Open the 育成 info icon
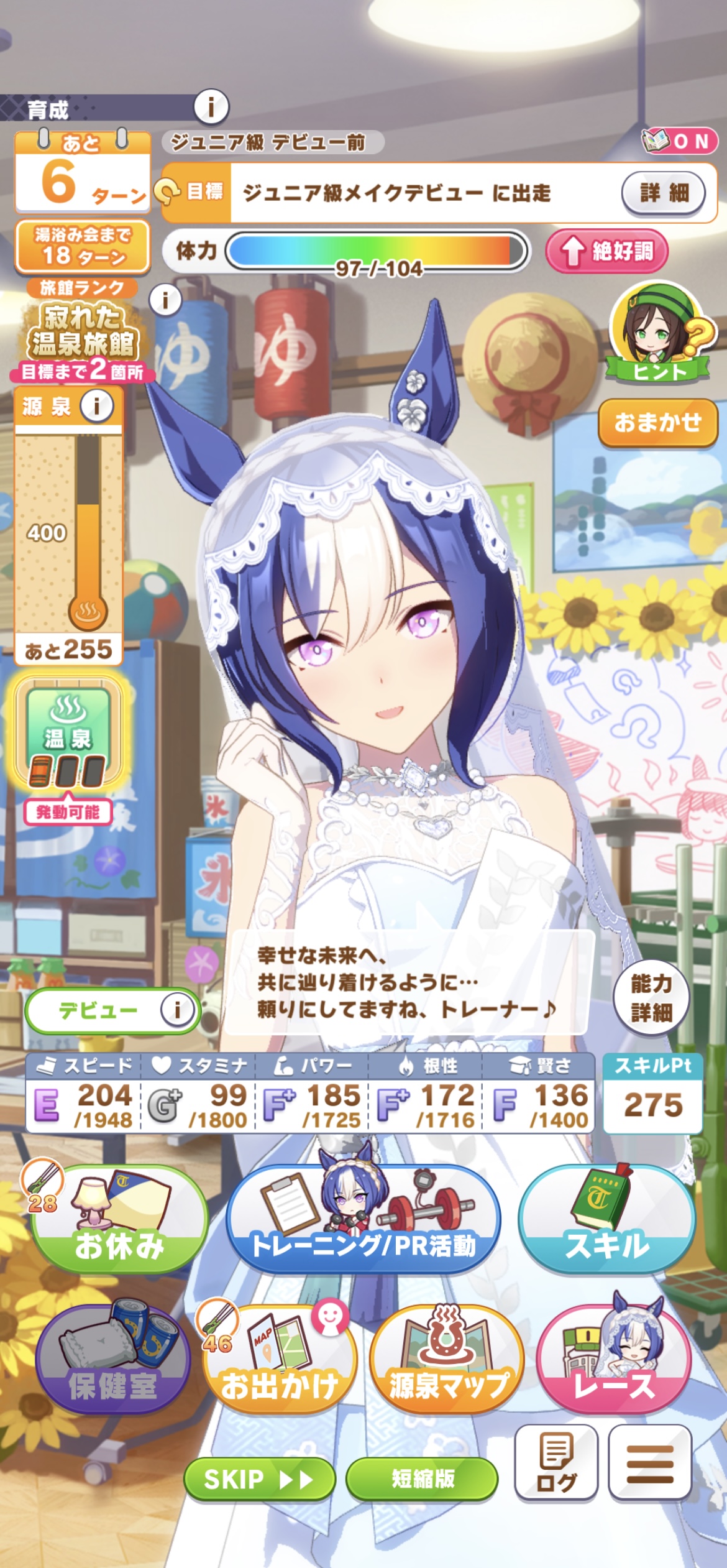Screen dimensions: 727x1568 211,107
